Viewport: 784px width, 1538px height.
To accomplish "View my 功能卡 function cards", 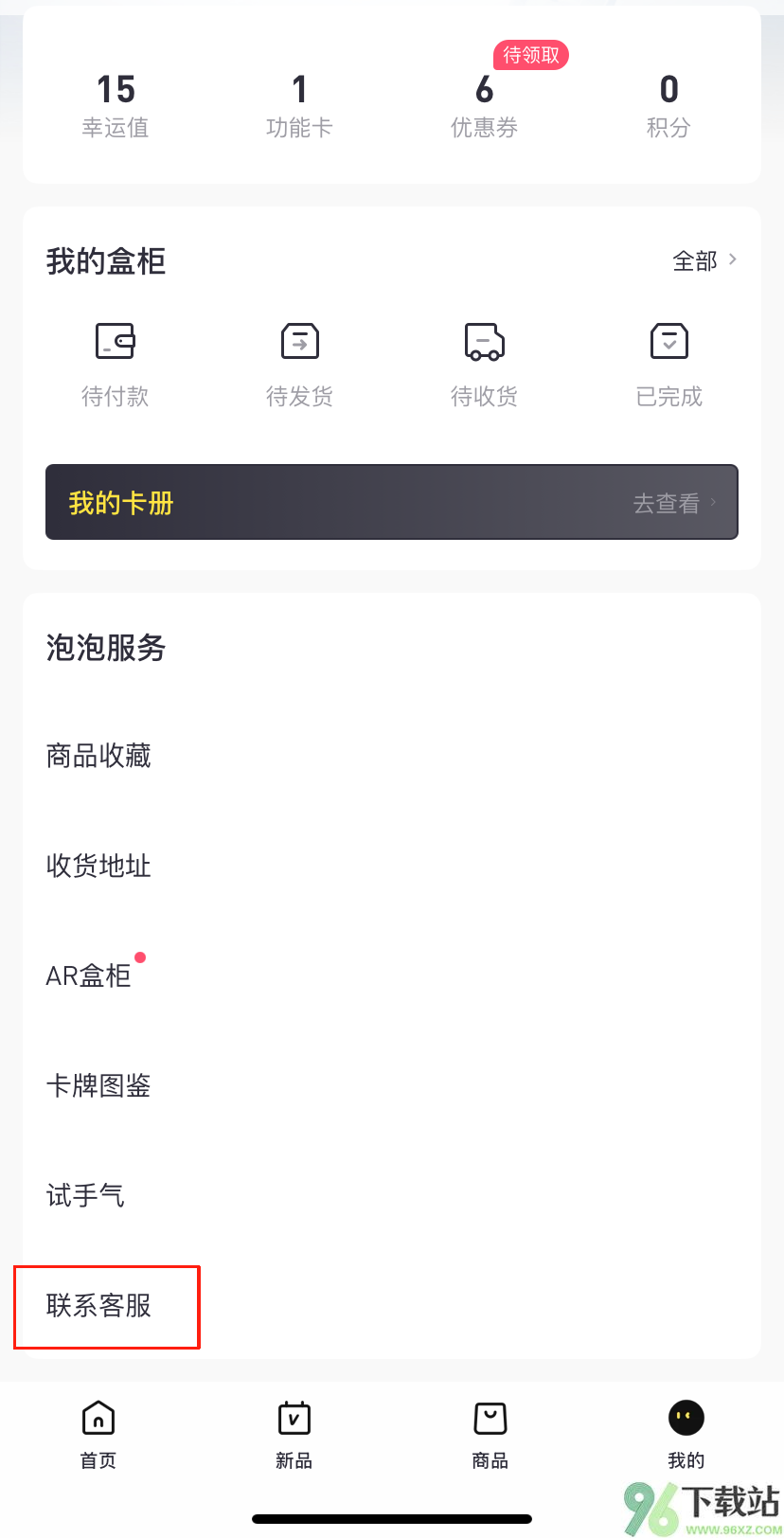I will point(299,105).
